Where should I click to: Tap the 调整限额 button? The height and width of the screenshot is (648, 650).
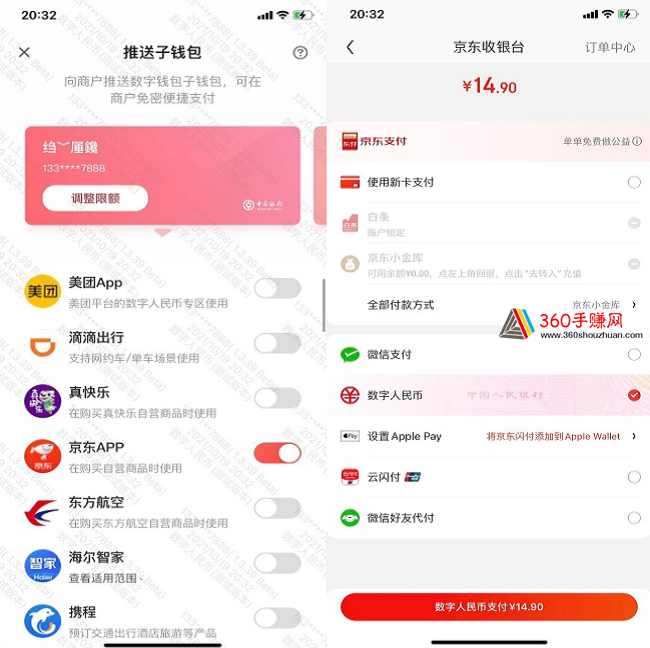click(x=95, y=198)
